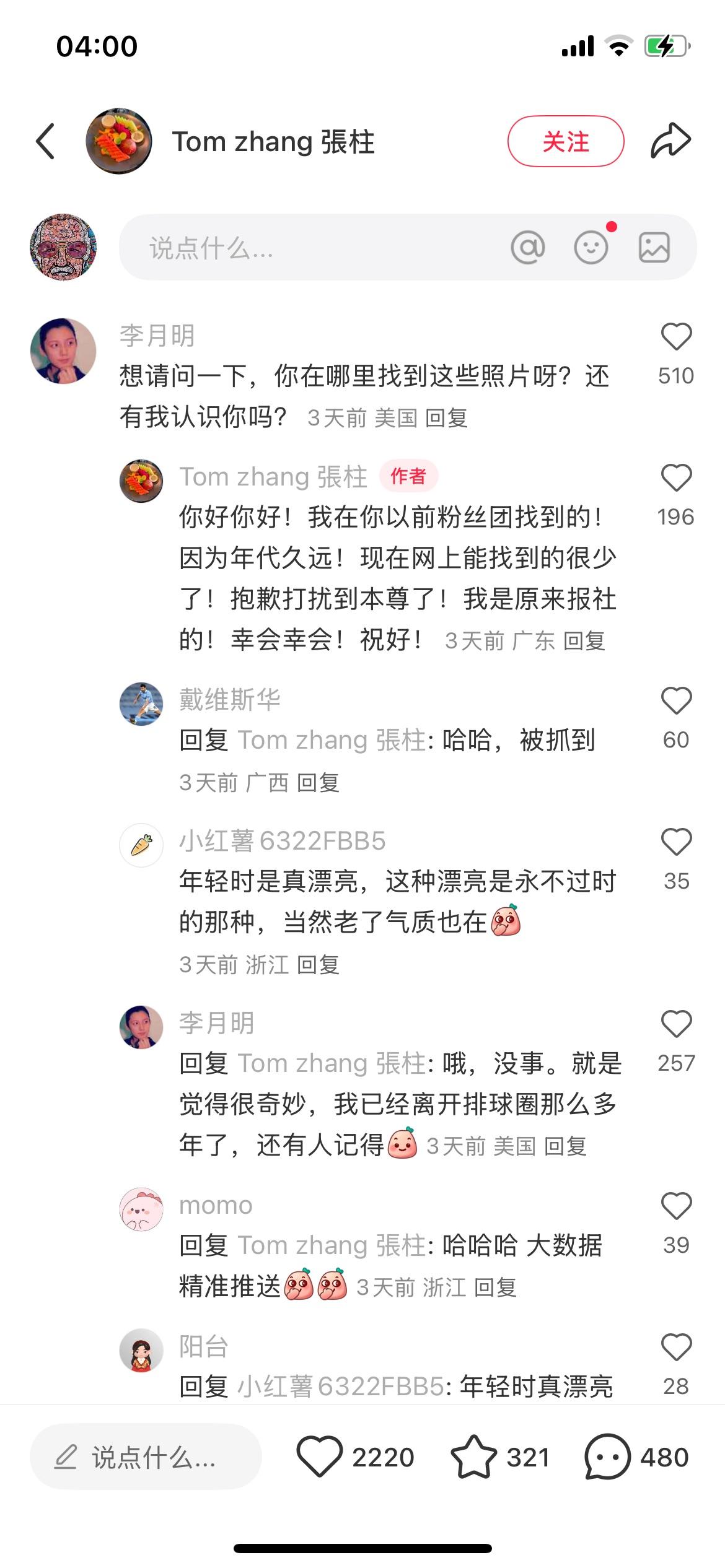This screenshot has width=725, height=1568.
Task: Open the emoji picker smiley icon
Action: pos(591,248)
